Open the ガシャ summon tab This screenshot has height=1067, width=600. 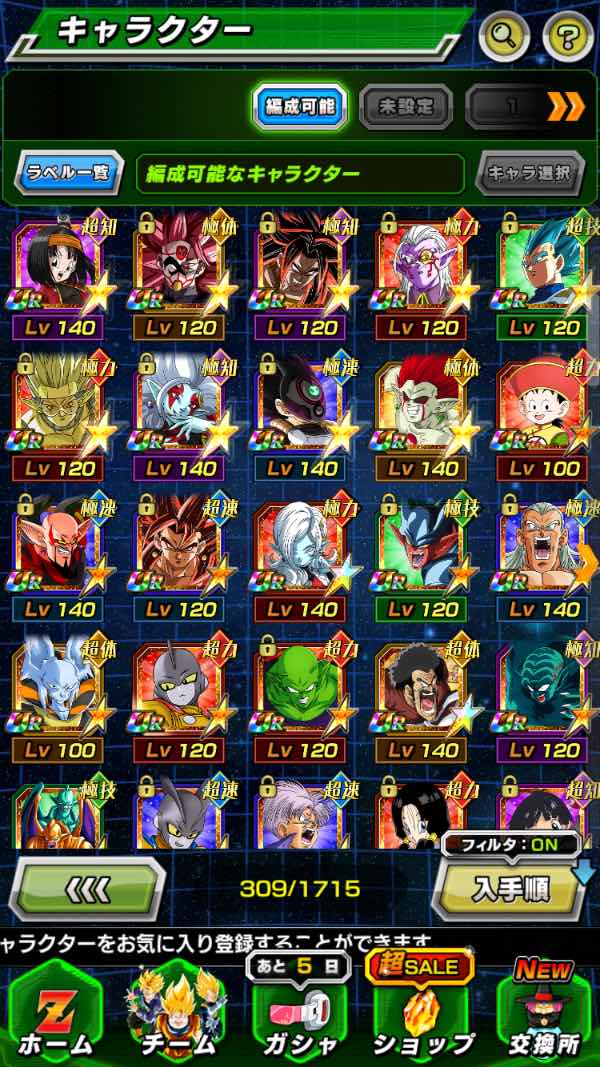(300, 1012)
